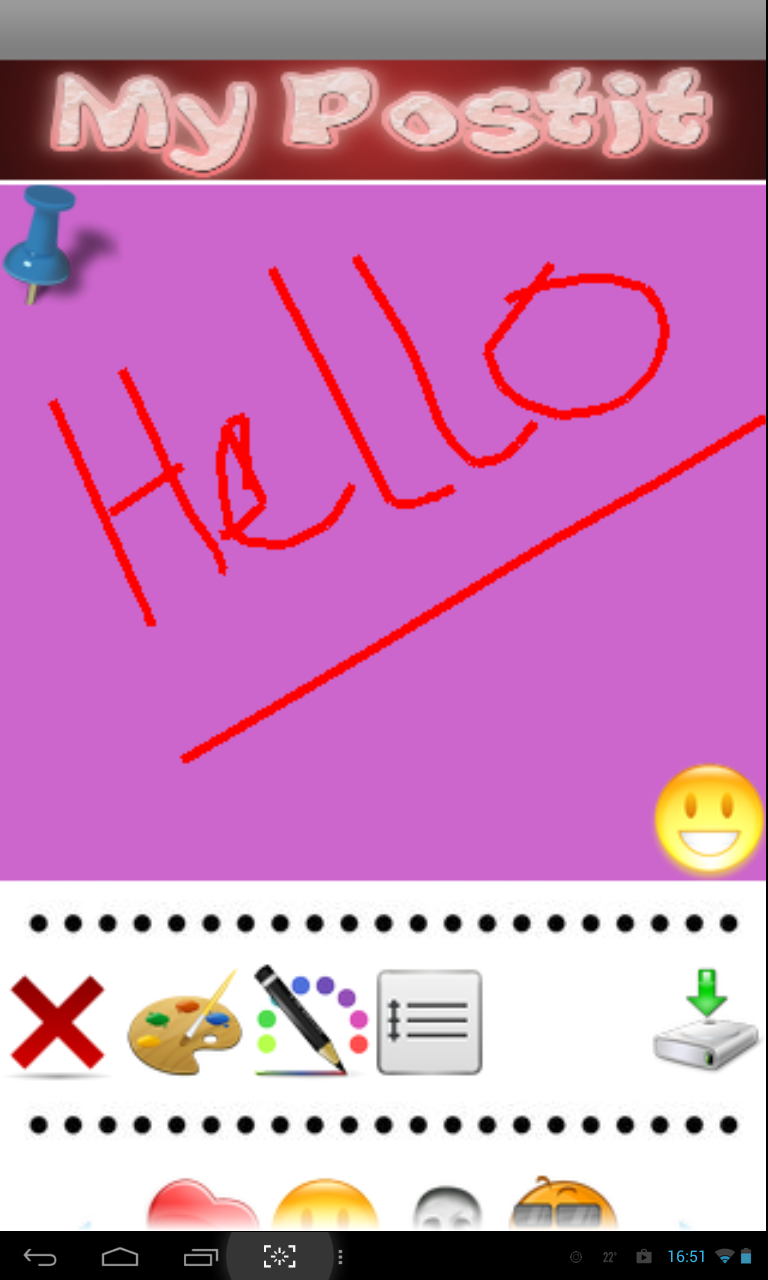Select the red heart sticker

point(203,1204)
